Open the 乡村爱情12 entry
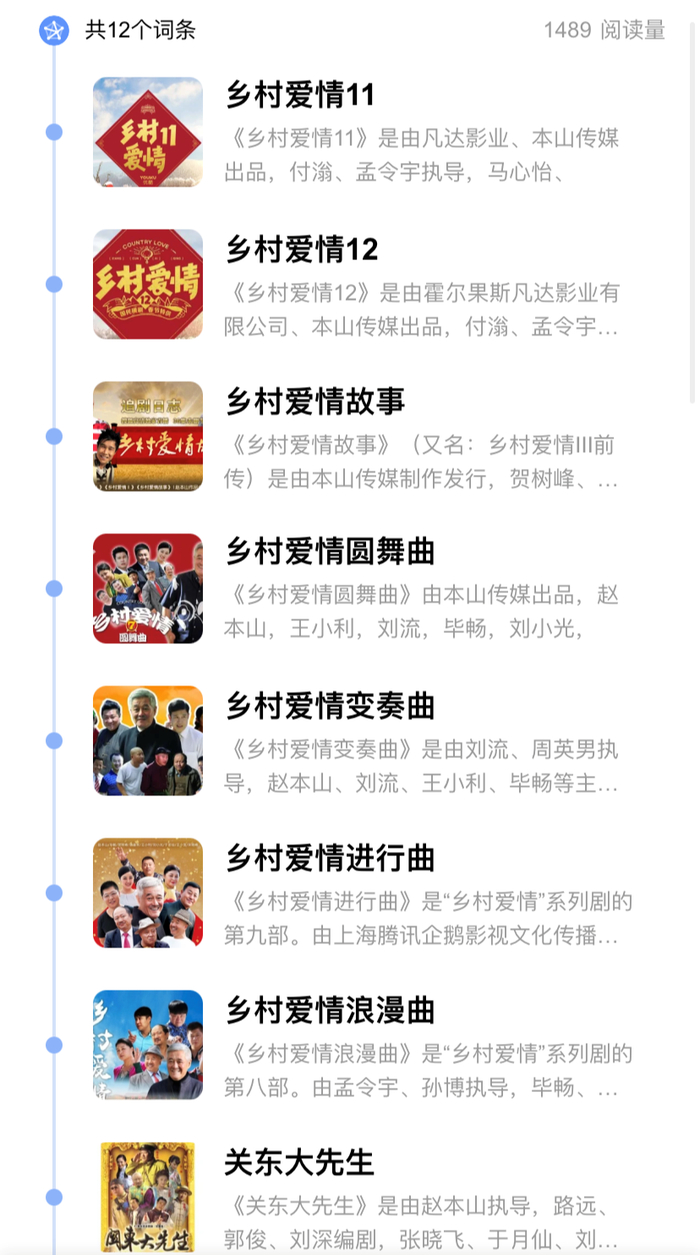Image resolution: width=700 pixels, height=1255 pixels. point(302,249)
